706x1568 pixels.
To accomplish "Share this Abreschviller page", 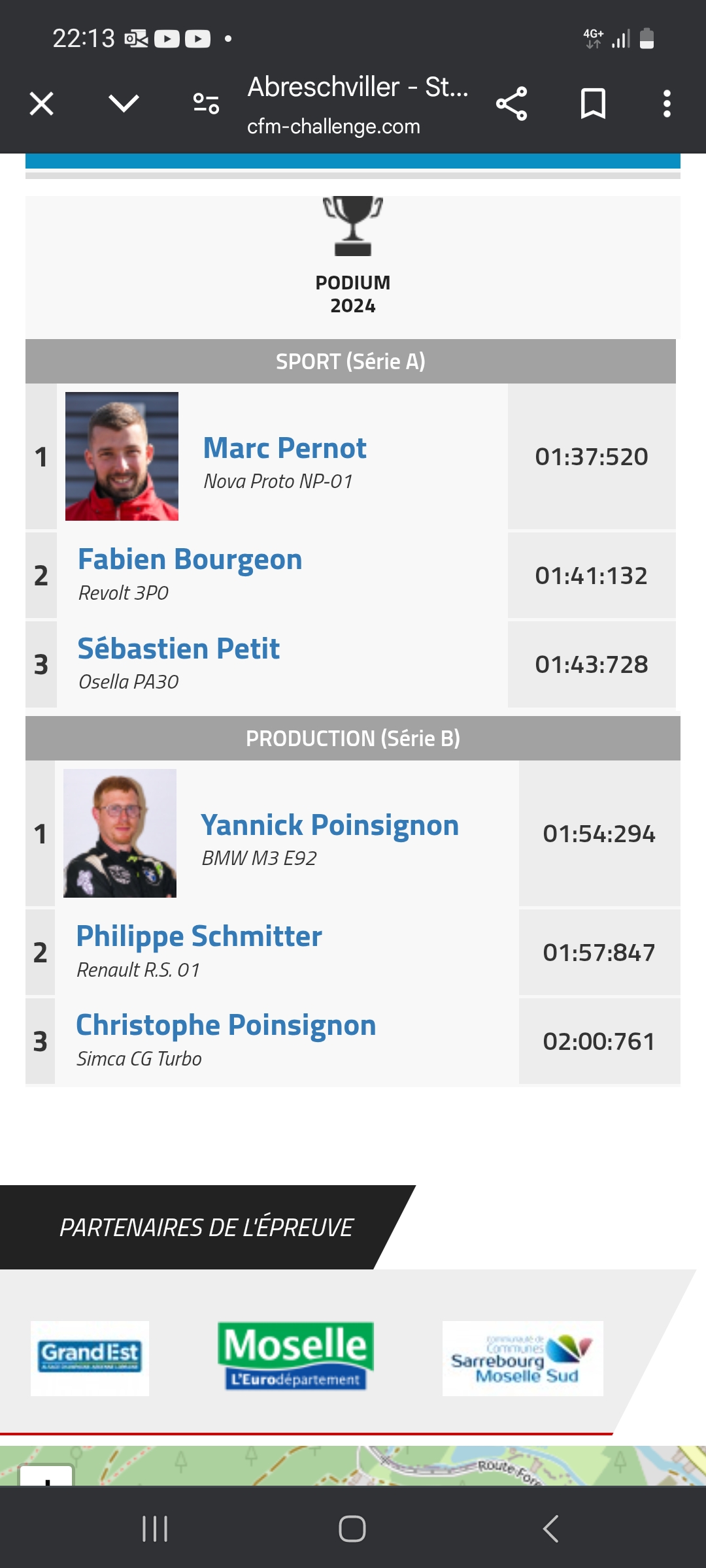I will 511,103.
